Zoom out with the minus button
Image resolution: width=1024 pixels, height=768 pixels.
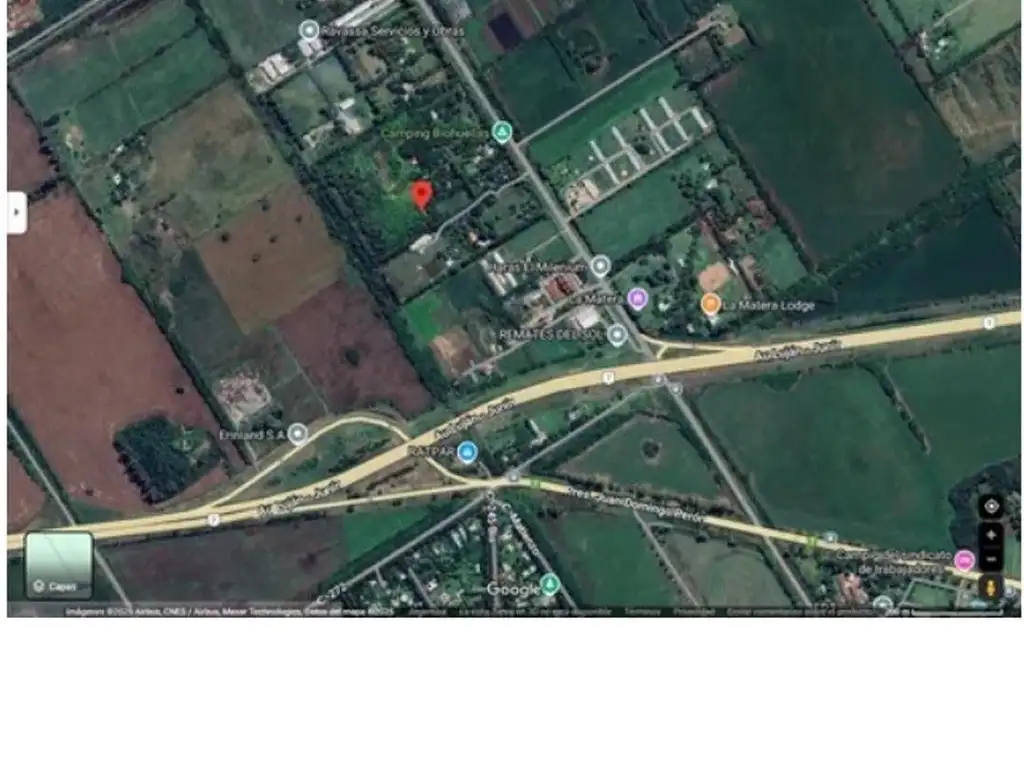[991, 559]
